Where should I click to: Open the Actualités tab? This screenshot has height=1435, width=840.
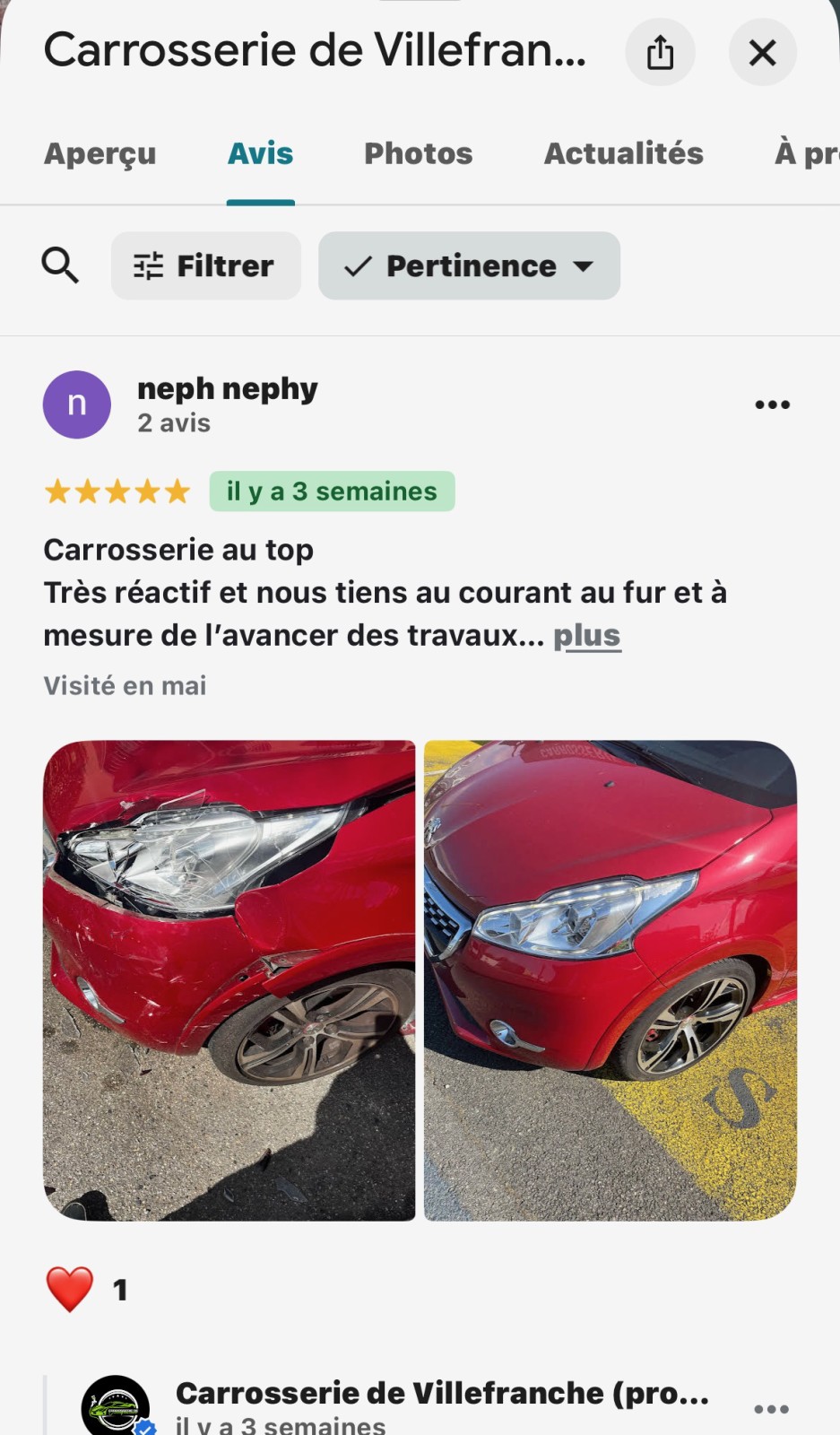point(623,153)
